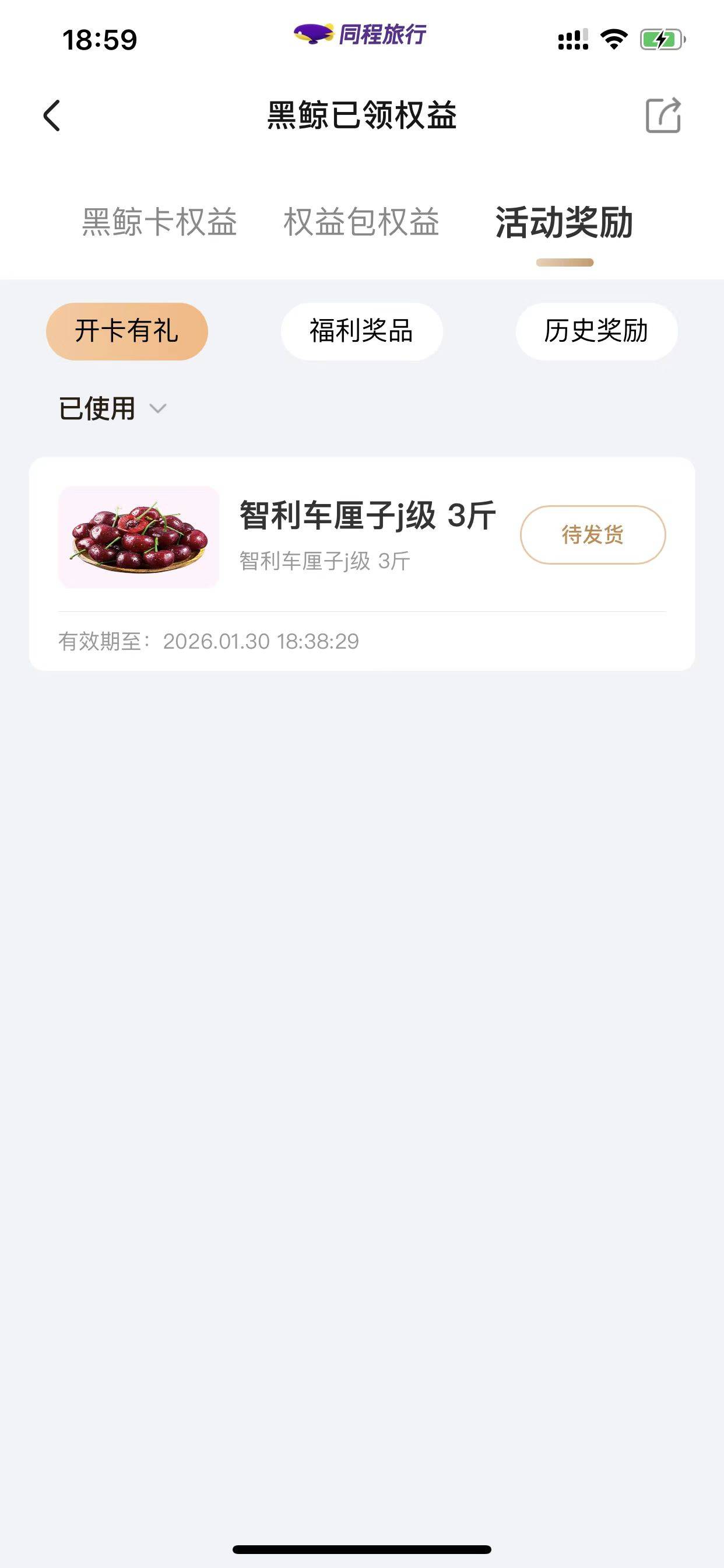Share this page via the share icon
Screen dimensions: 724x1568
663,116
